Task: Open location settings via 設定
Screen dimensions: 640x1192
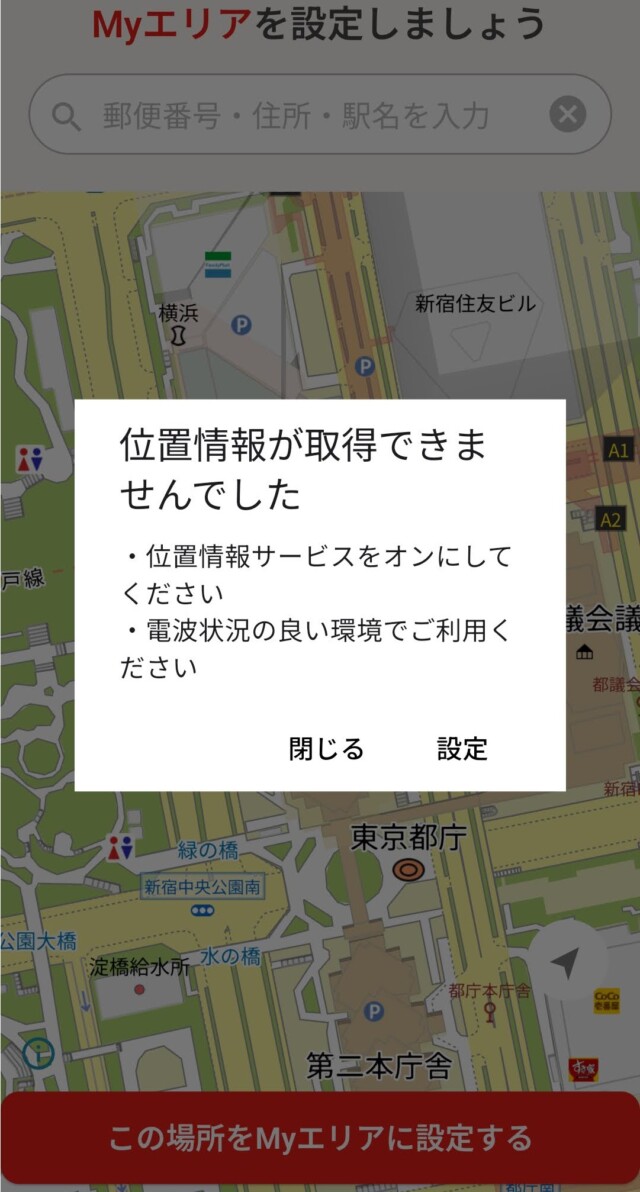Action: (x=462, y=748)
